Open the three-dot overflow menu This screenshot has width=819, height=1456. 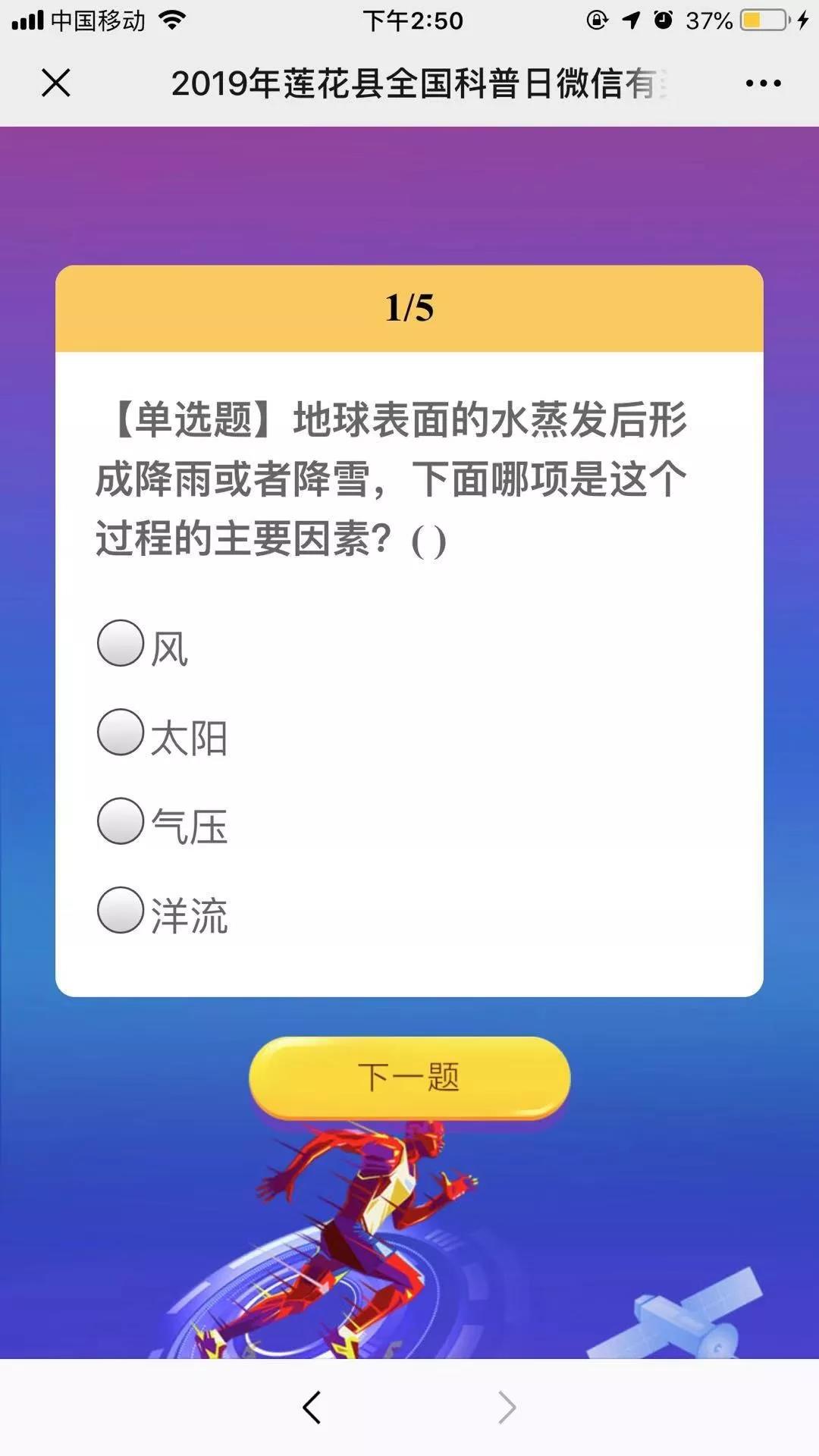[763, 83]
